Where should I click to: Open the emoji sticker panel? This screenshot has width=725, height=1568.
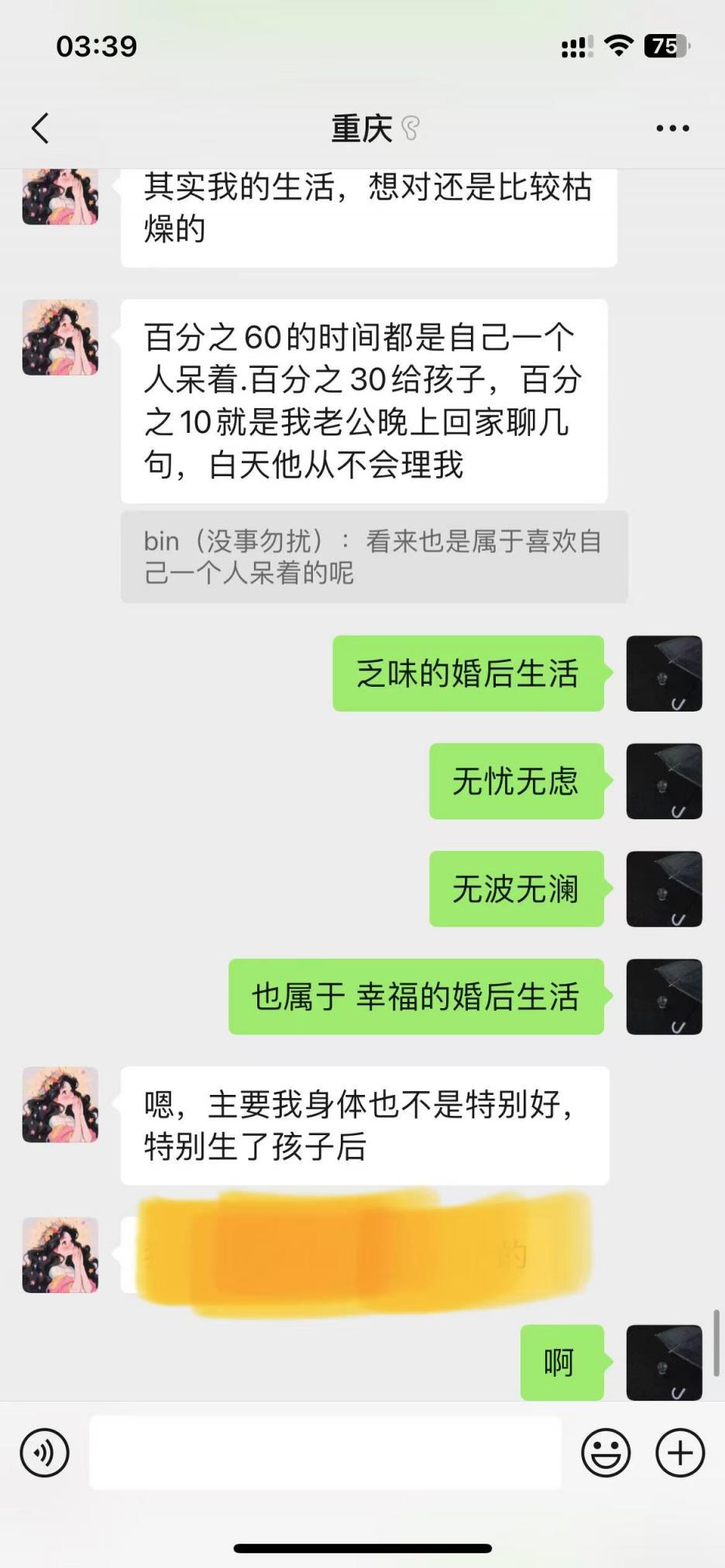tap(606, 1453)
